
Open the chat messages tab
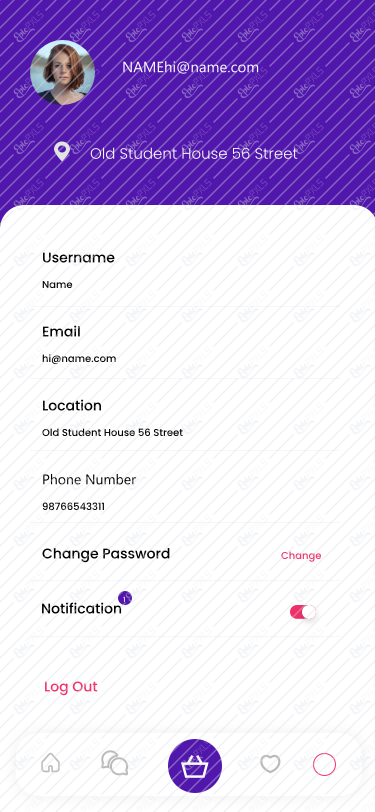(114, 763)
